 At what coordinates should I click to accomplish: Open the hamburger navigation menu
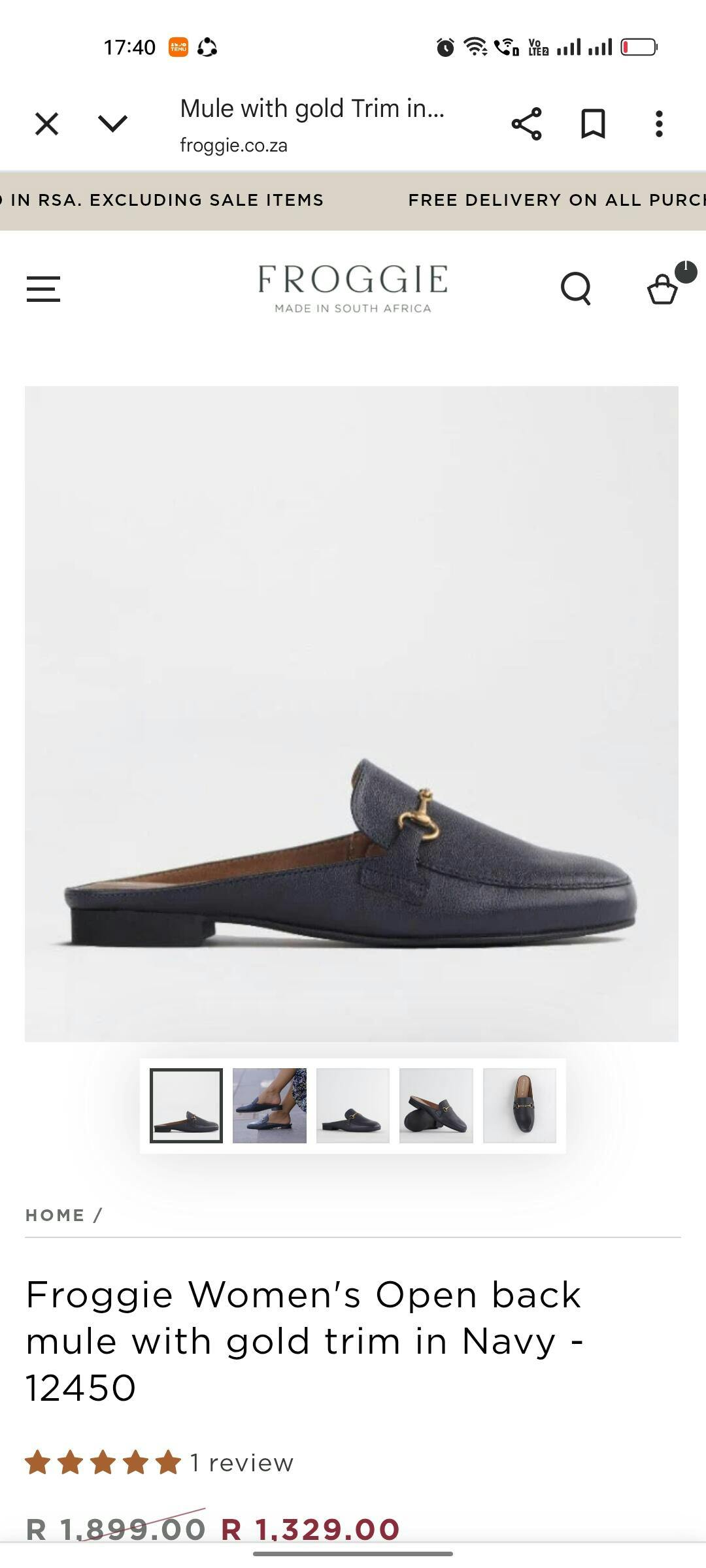pos(43,289)
